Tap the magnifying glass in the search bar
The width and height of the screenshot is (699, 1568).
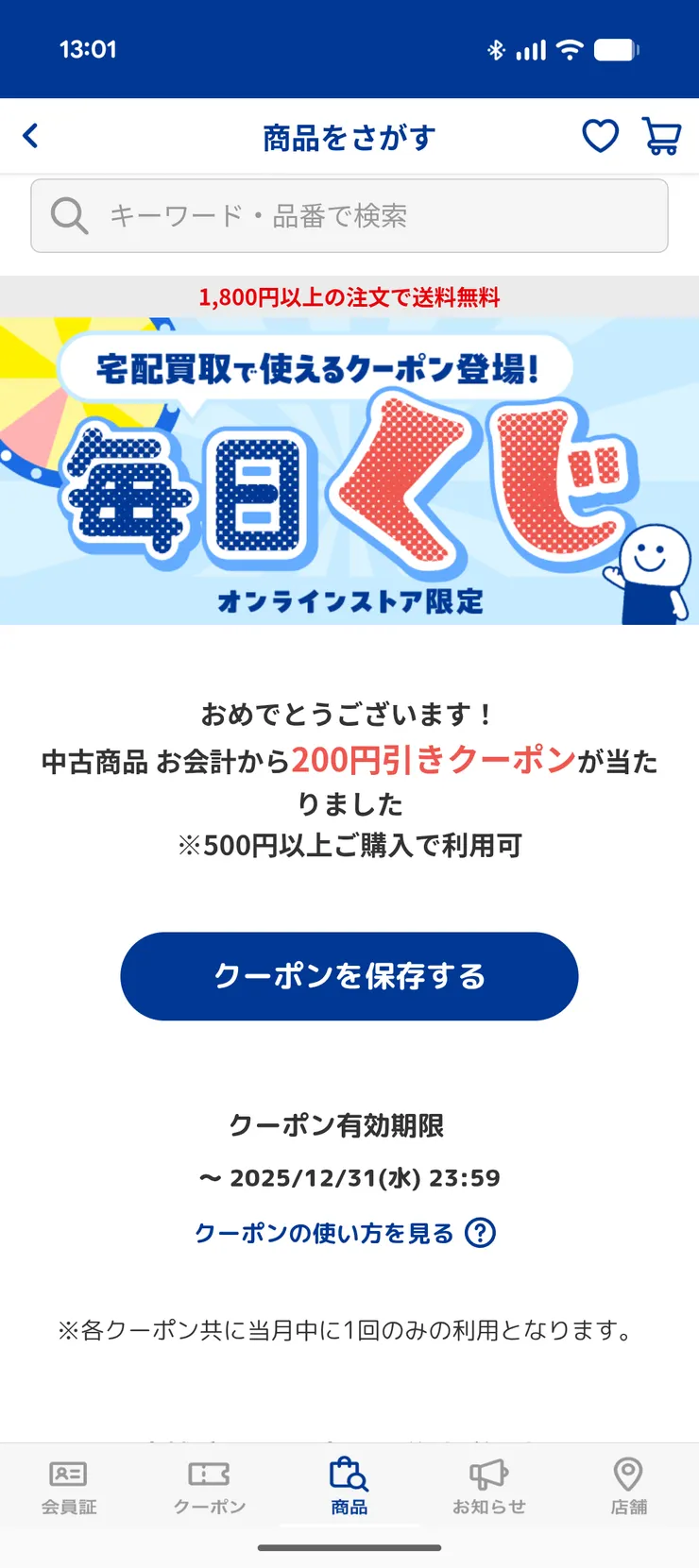(67, 216)
